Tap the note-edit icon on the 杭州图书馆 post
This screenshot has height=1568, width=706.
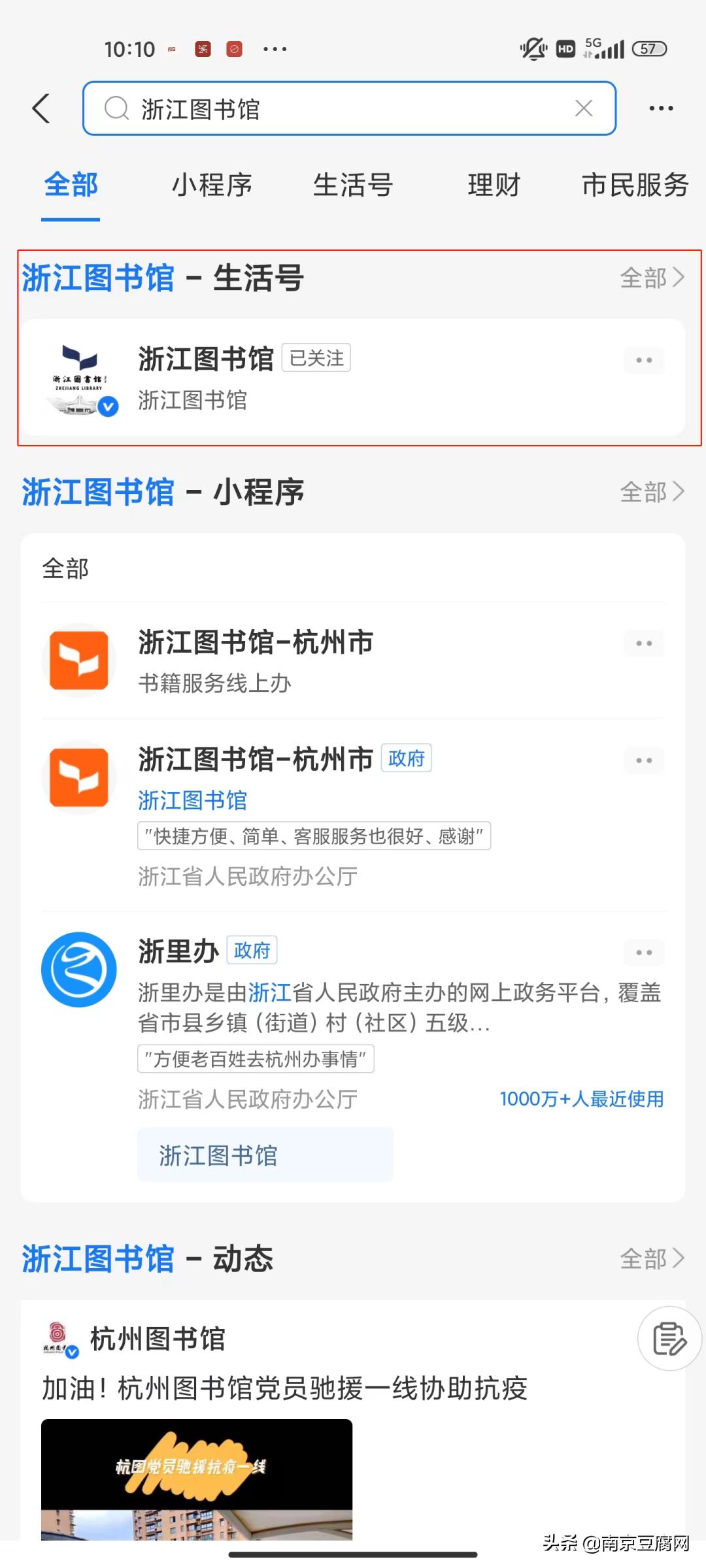click(x=669, y=1338)
